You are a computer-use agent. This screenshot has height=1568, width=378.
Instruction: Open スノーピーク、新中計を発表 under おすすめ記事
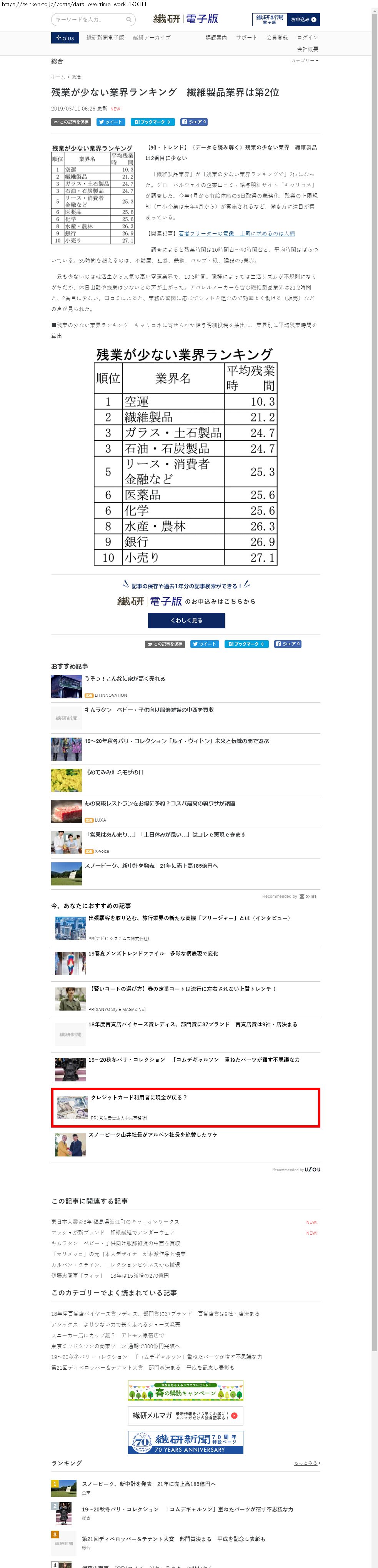[x=151, y=865]
